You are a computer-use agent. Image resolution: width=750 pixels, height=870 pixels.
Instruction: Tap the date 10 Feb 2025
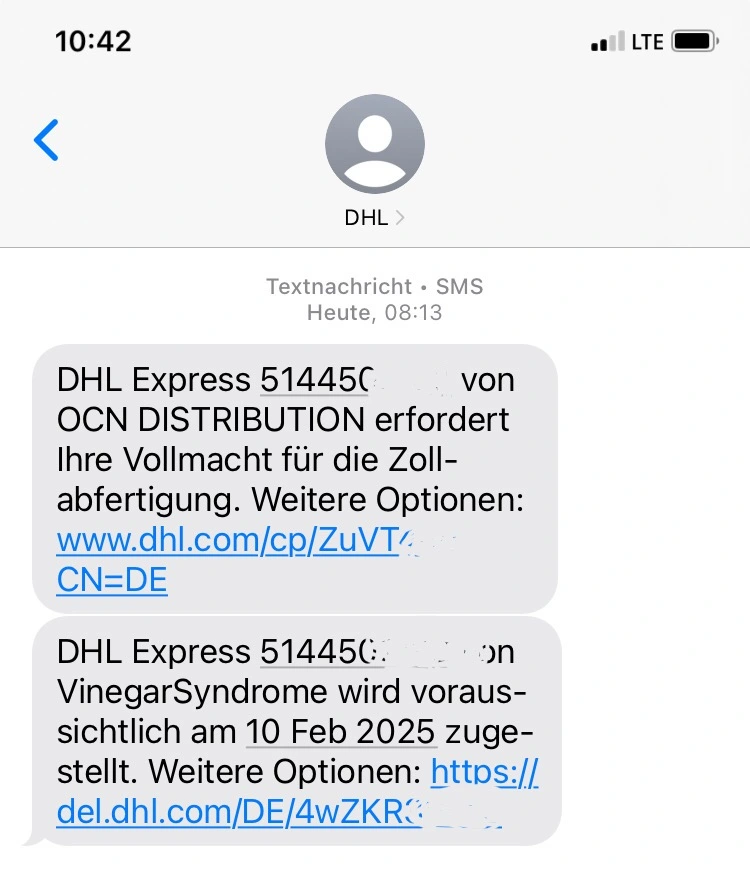341,731
